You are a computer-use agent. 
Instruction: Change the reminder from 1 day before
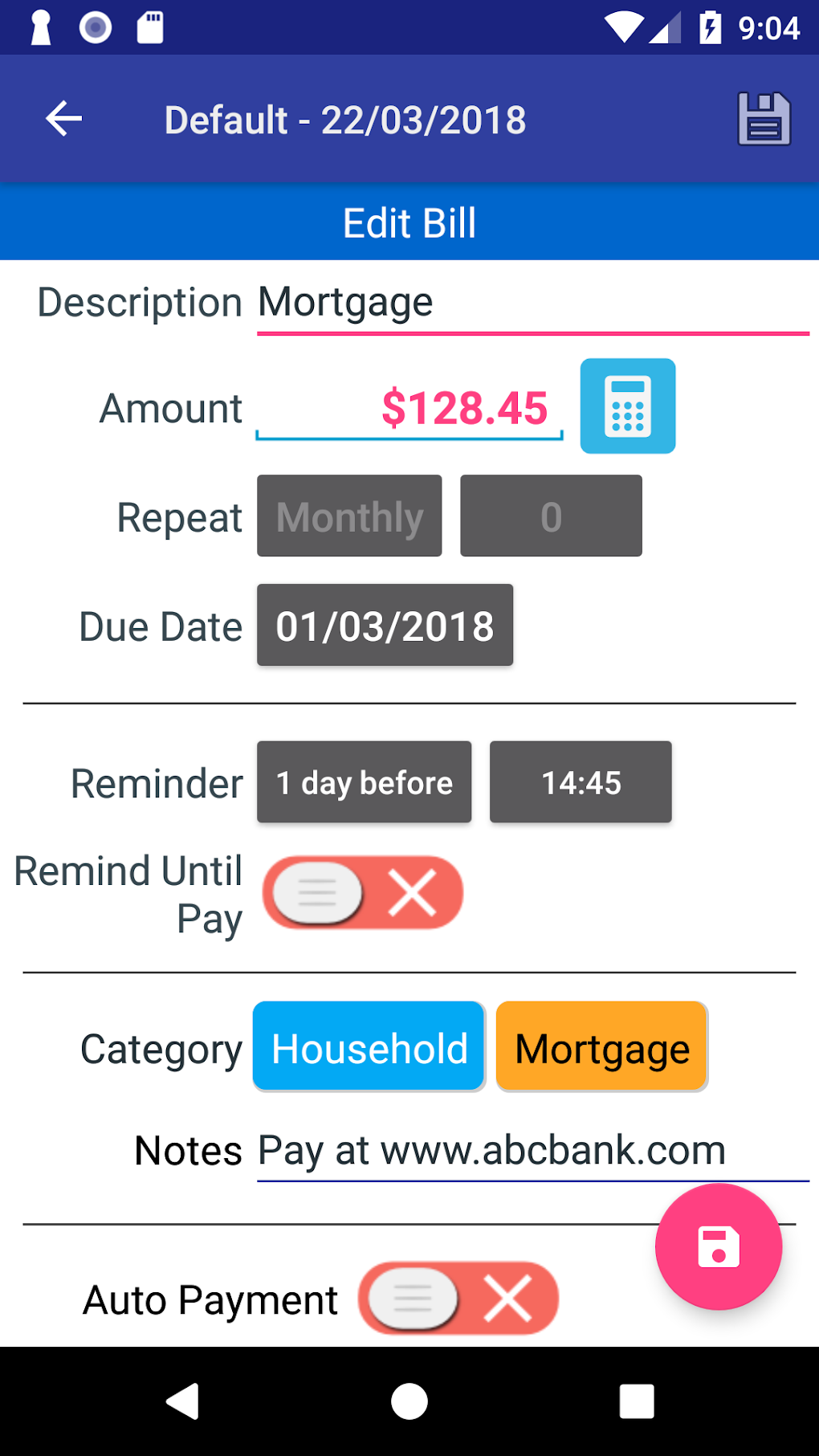[x=363, y=781]
